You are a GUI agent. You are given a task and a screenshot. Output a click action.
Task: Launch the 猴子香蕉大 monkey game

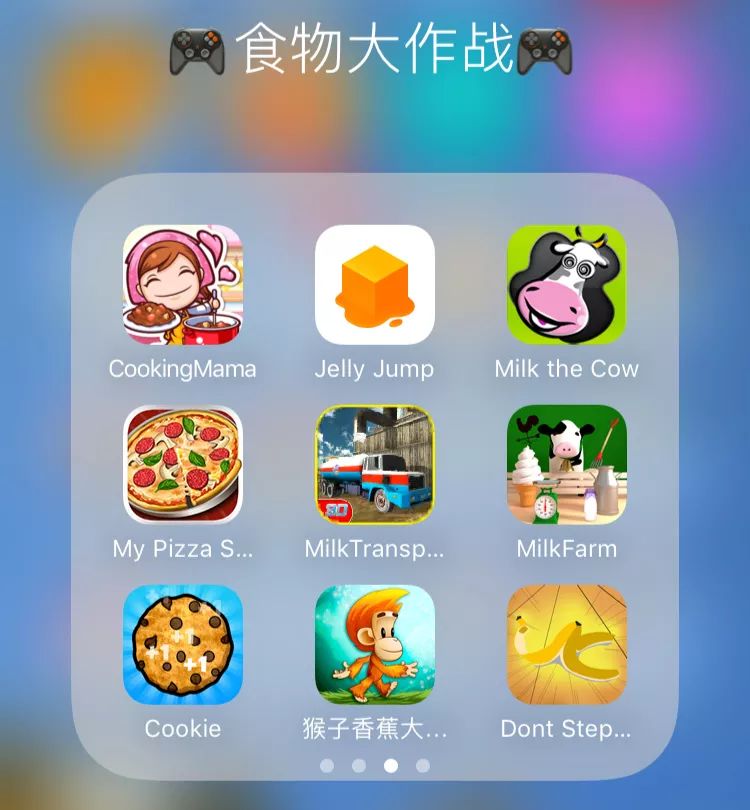pyautogui.click(x=374, y=645)
